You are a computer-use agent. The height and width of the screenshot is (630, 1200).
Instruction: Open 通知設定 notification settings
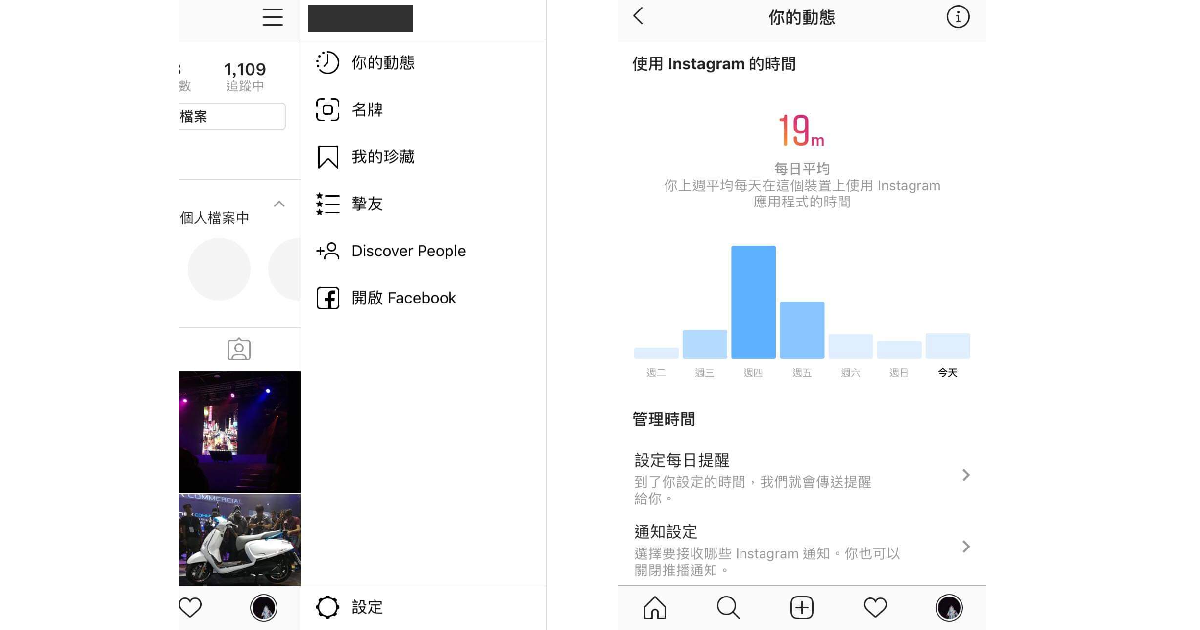(x=800, y=547)
